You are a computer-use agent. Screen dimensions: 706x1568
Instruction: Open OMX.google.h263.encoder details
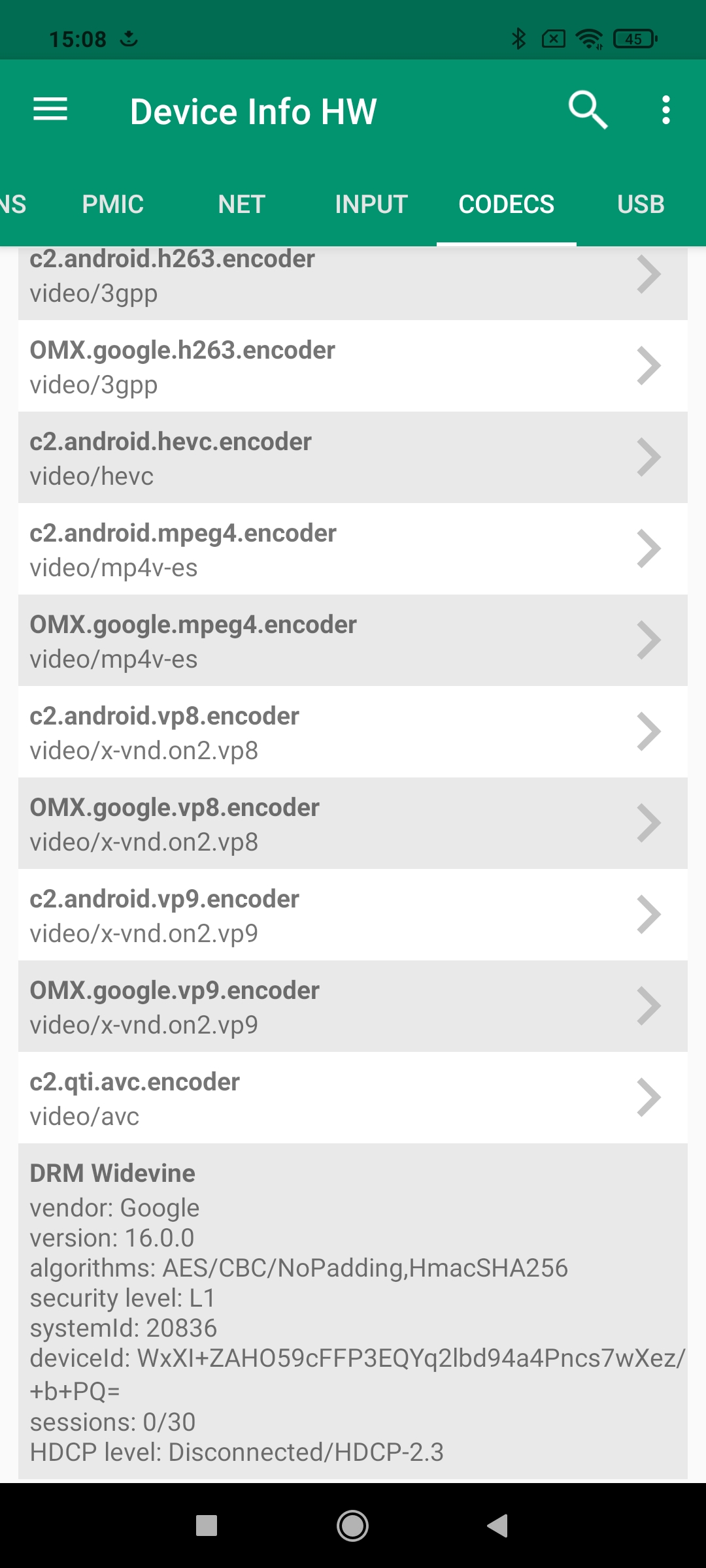point(353,366)
